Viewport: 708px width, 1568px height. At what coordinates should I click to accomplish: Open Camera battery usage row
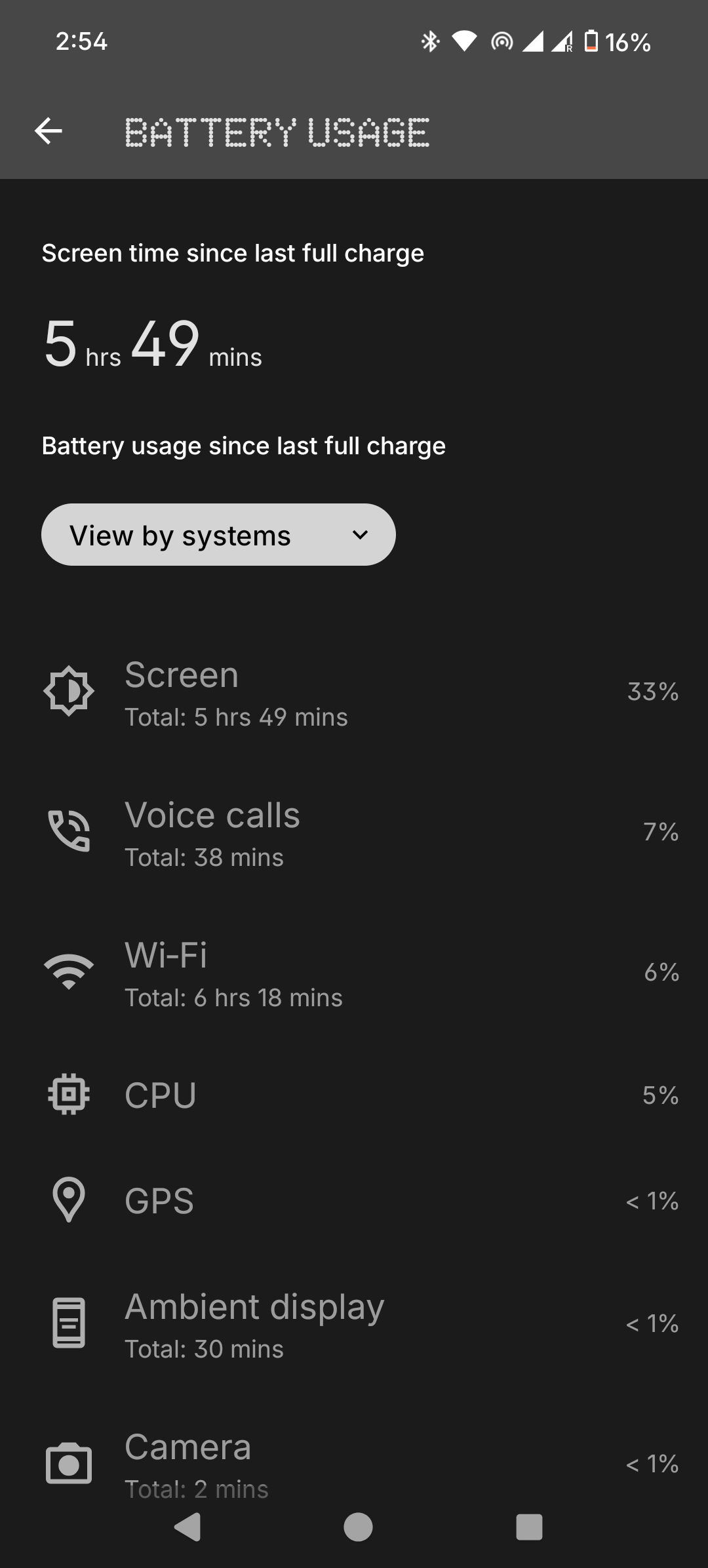point(354,1463)
